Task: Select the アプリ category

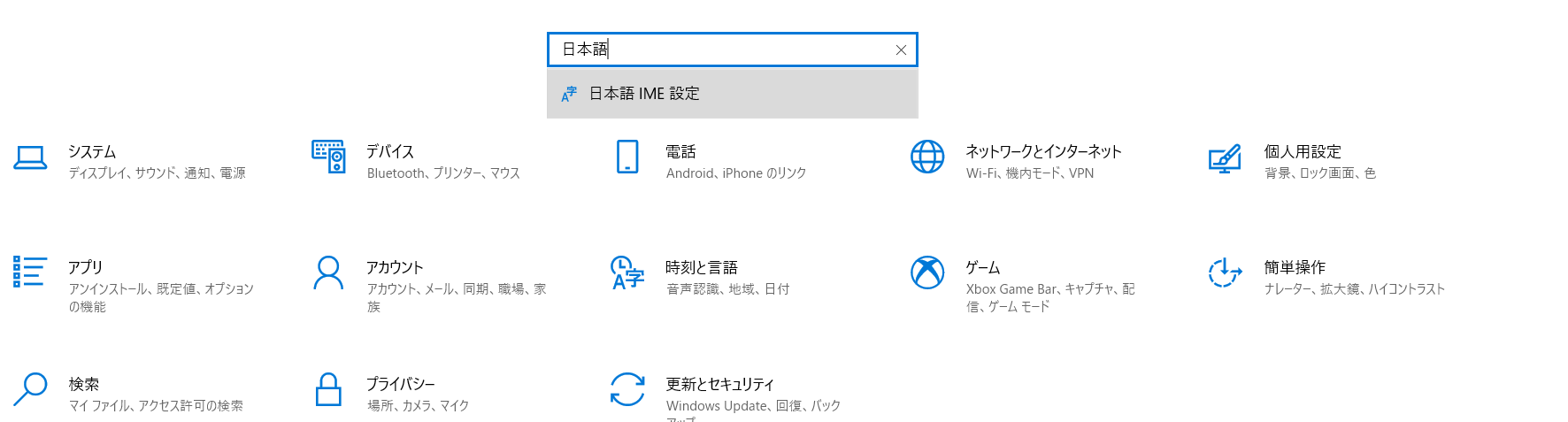Action: point(86,268)
